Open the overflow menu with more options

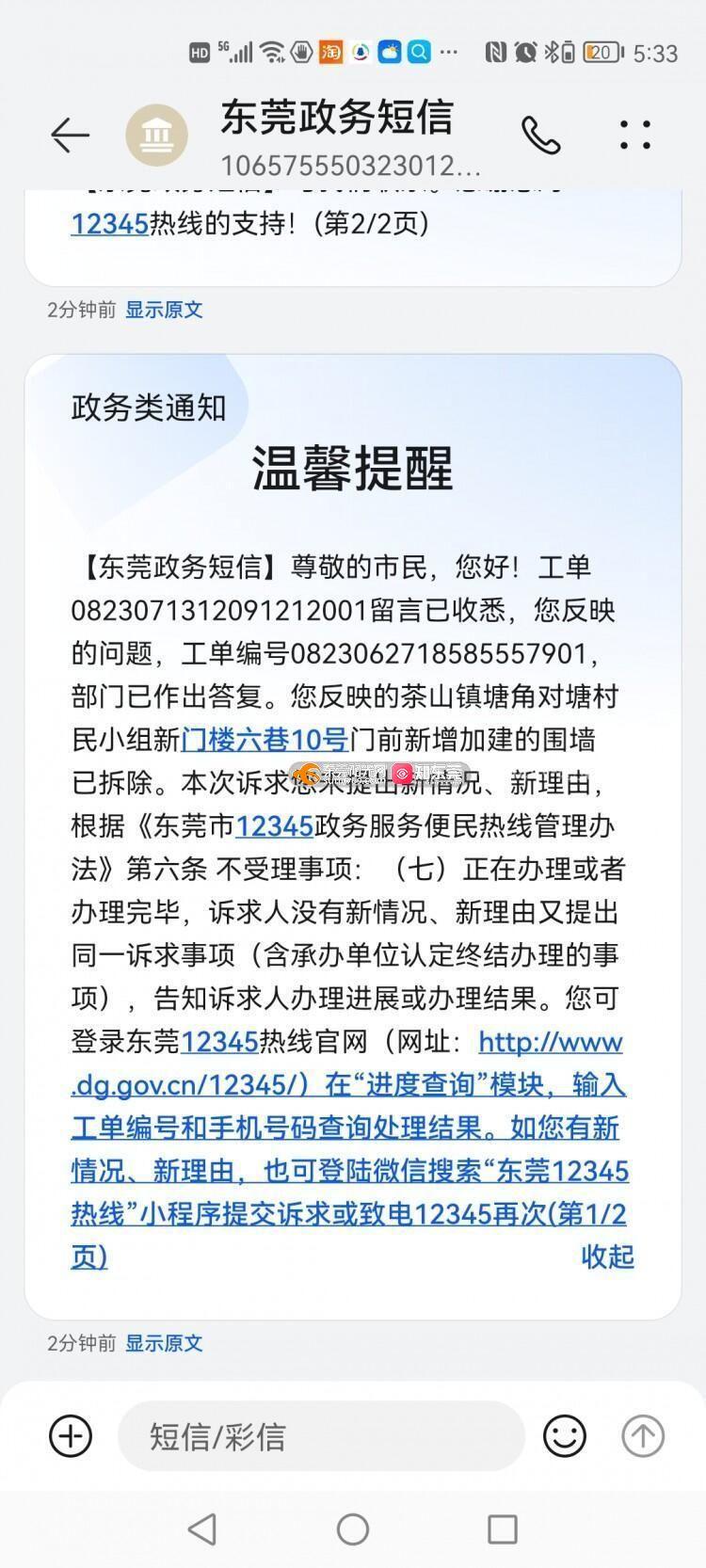point(635,136)
